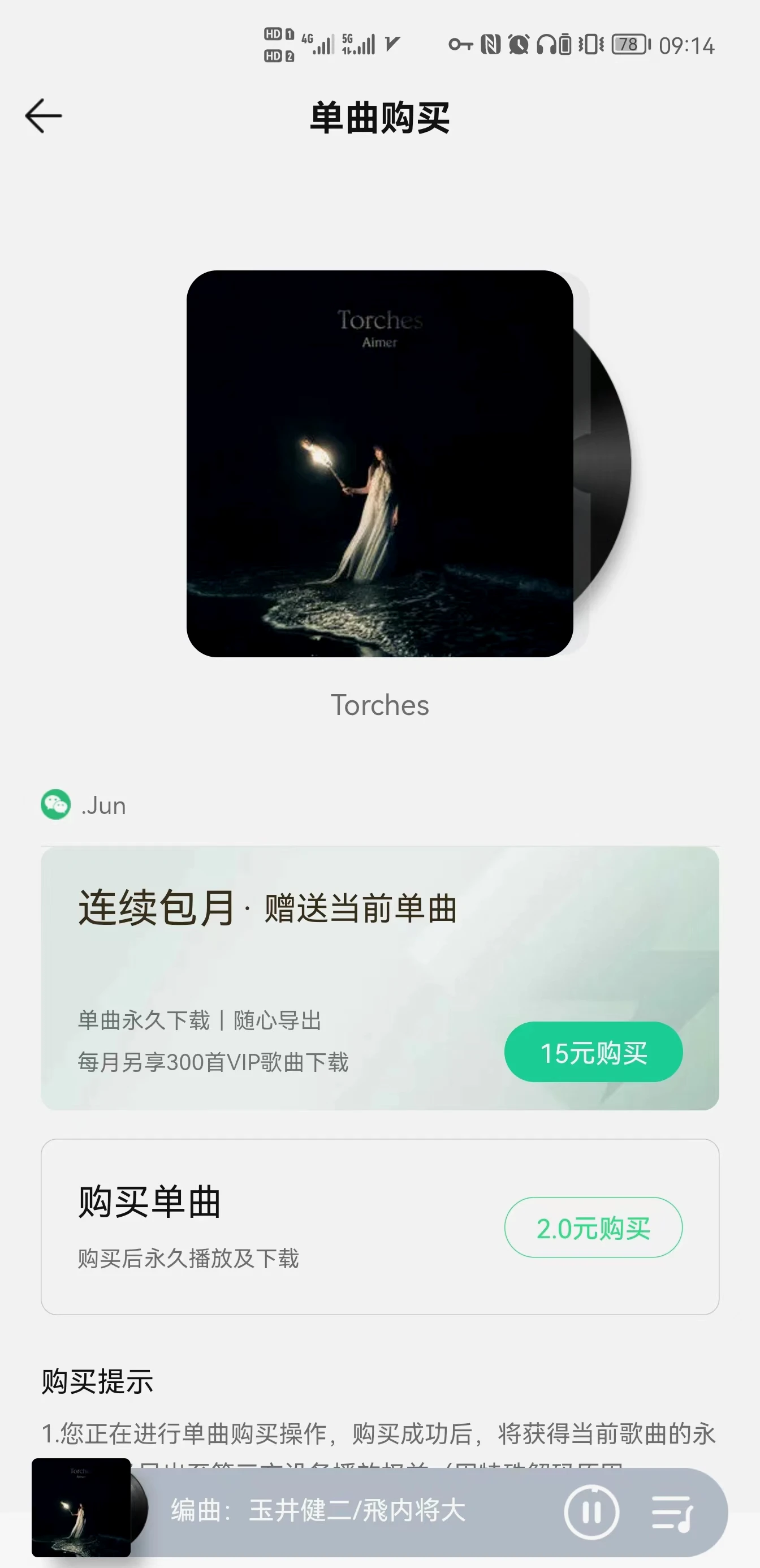Viewport: 760px width, 1568px height.
Task: Pause the currently playing song
Action: tap(591, 1512)
